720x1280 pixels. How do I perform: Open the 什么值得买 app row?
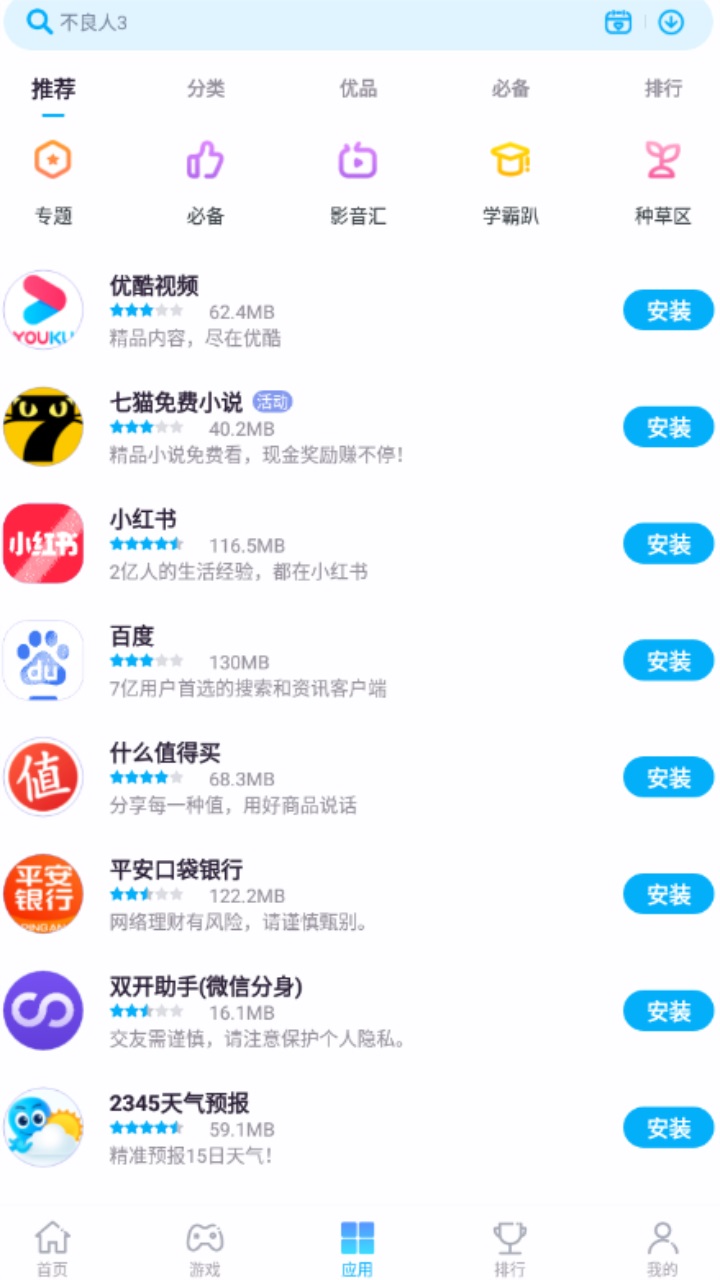(360, 778)
